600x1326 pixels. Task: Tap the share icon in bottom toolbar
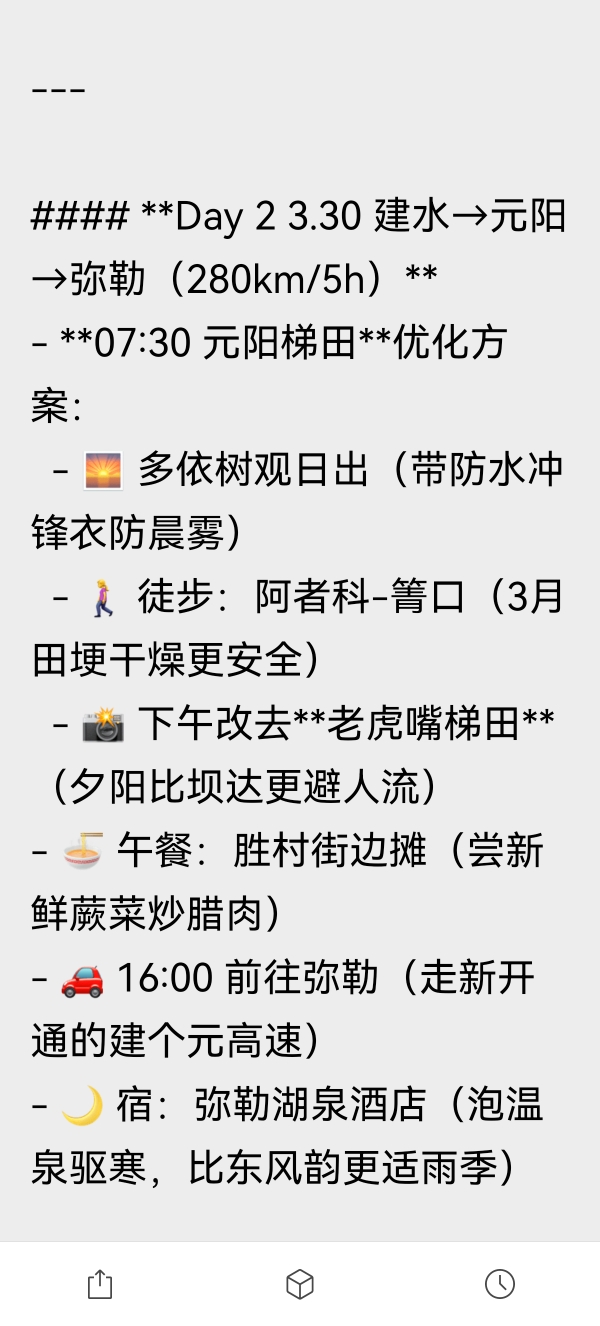100,1284
